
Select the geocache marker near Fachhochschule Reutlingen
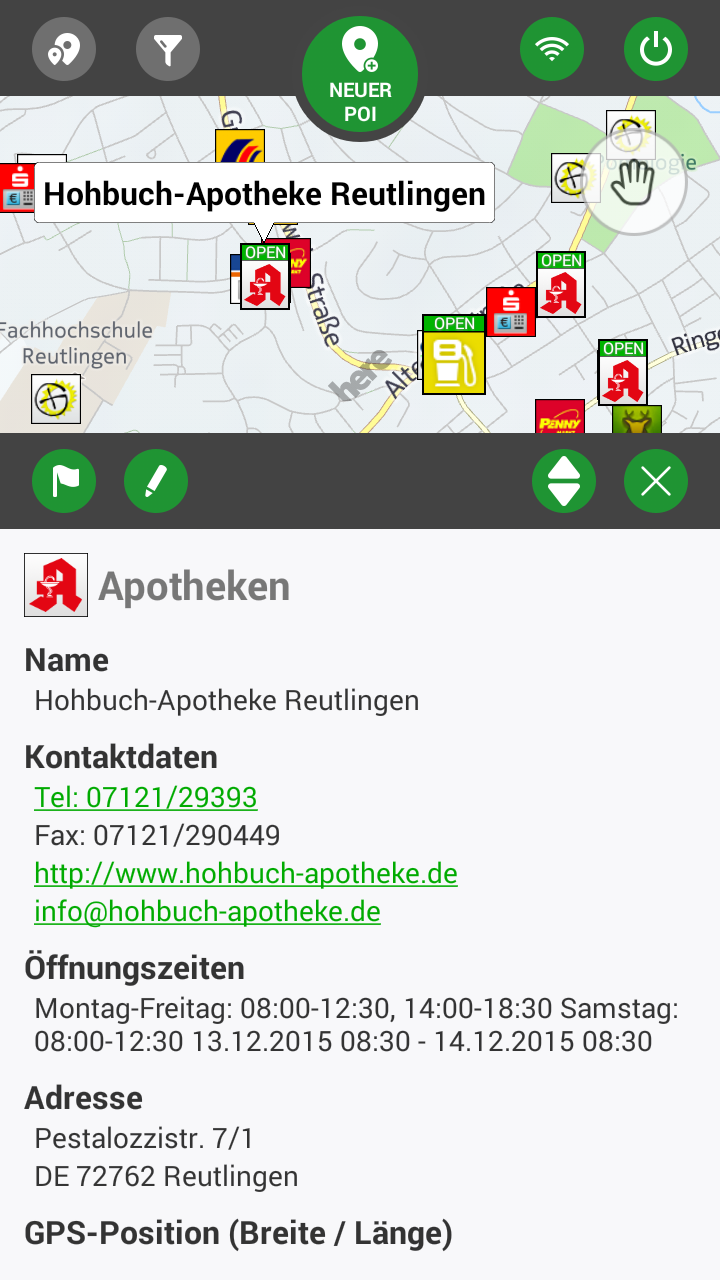pos(56,398)
